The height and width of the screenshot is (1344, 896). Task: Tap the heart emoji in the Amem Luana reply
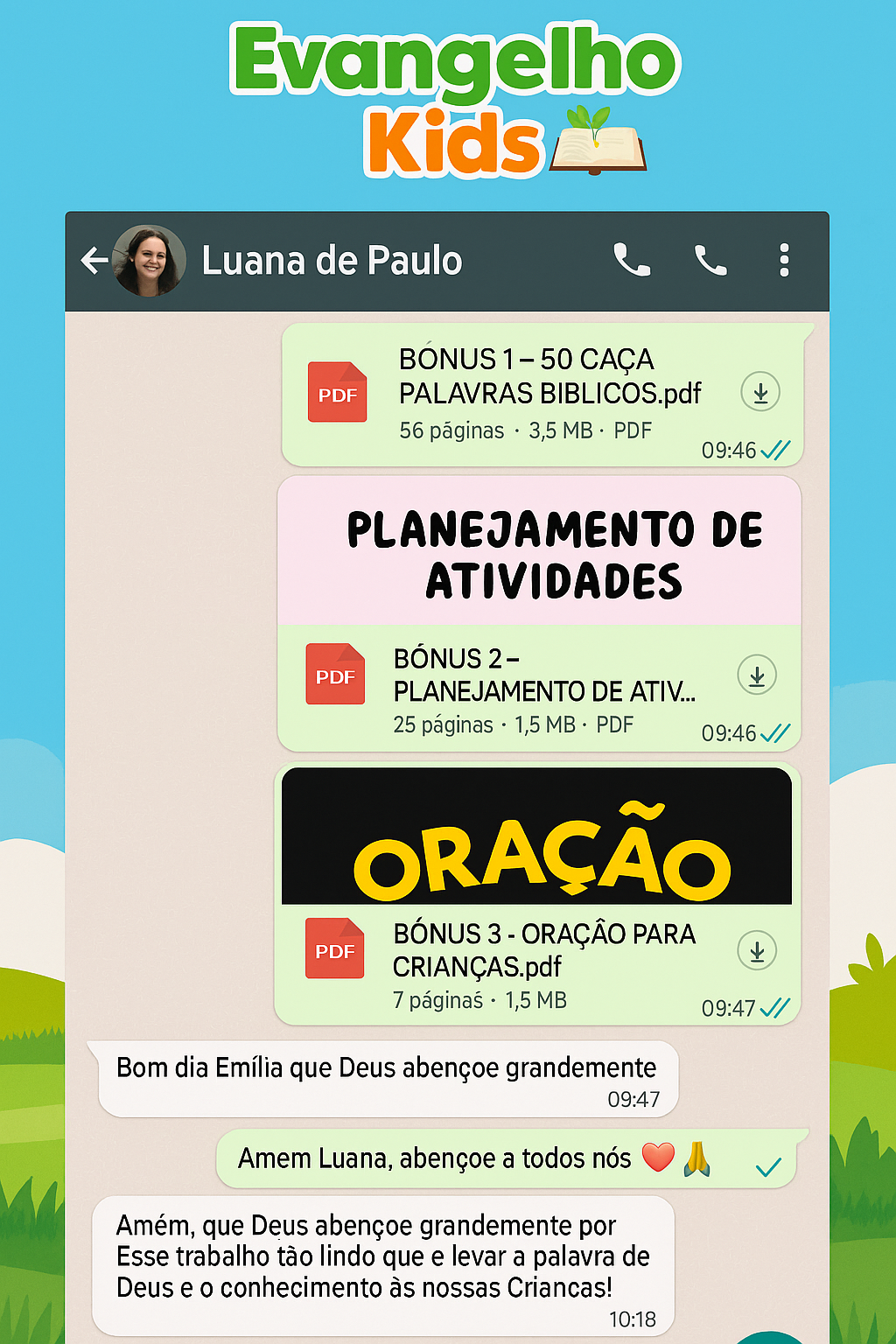pyautogui.click(x=659, y=1158)
